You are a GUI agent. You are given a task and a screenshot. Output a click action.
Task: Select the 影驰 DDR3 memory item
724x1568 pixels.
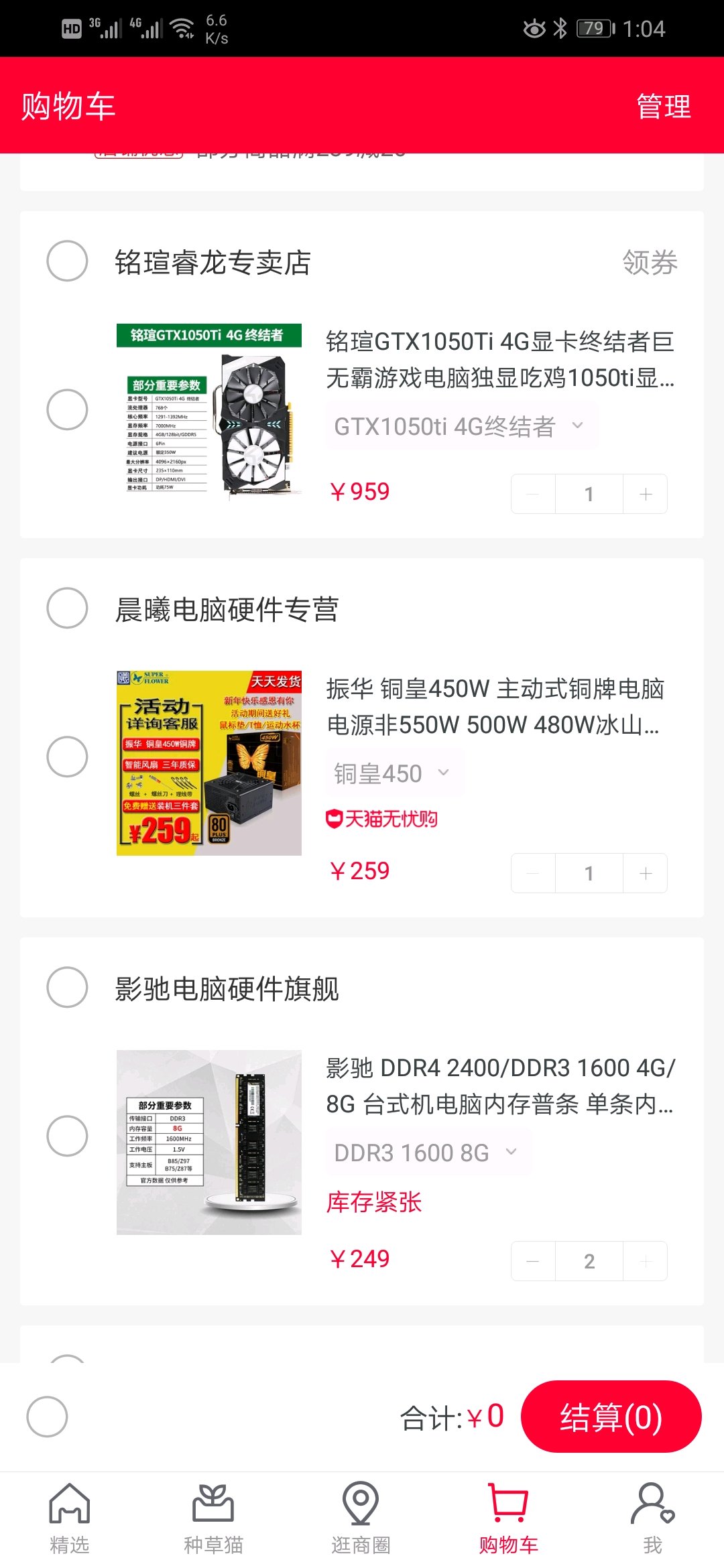coord(67,1136)
